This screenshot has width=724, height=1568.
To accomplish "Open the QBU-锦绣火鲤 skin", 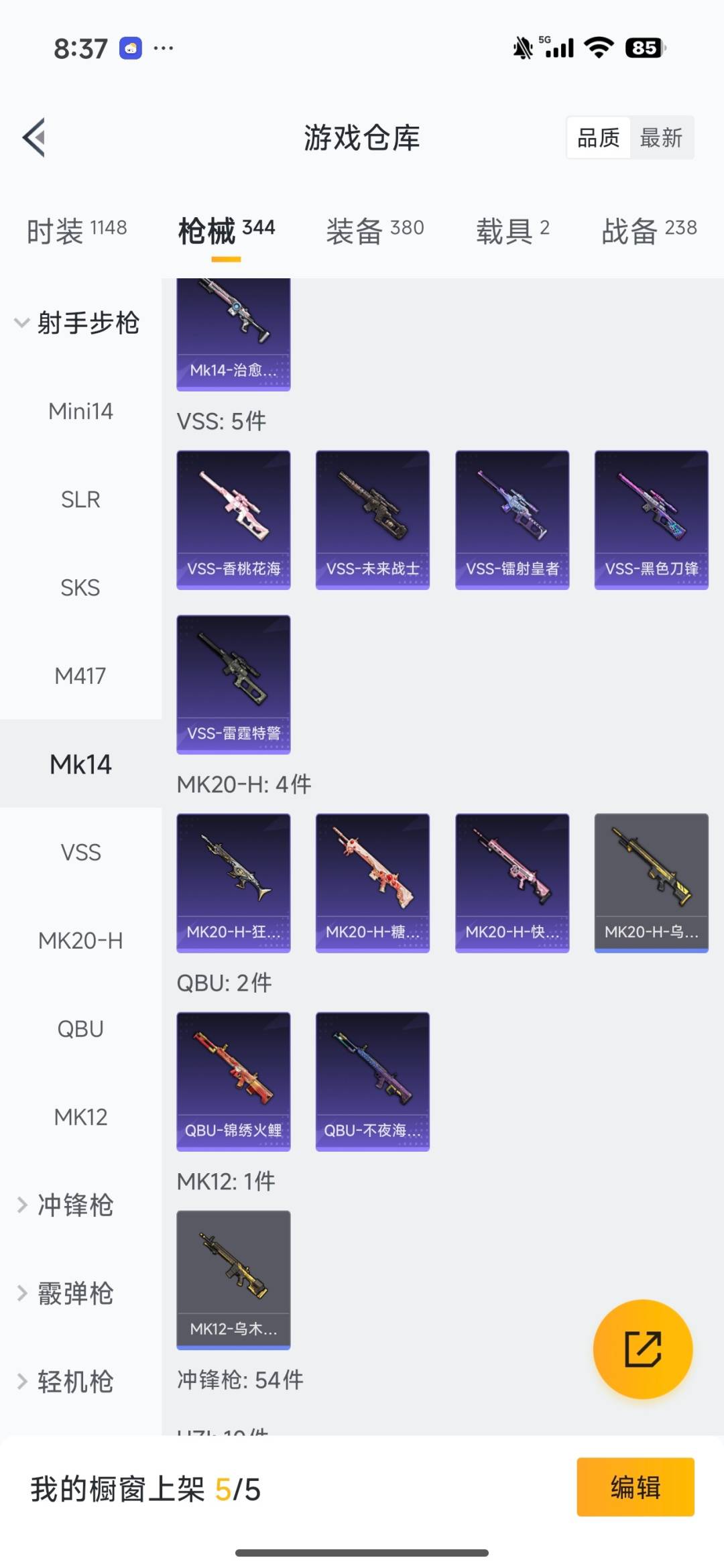I will pyautogui.click(x=233, y=1081).
